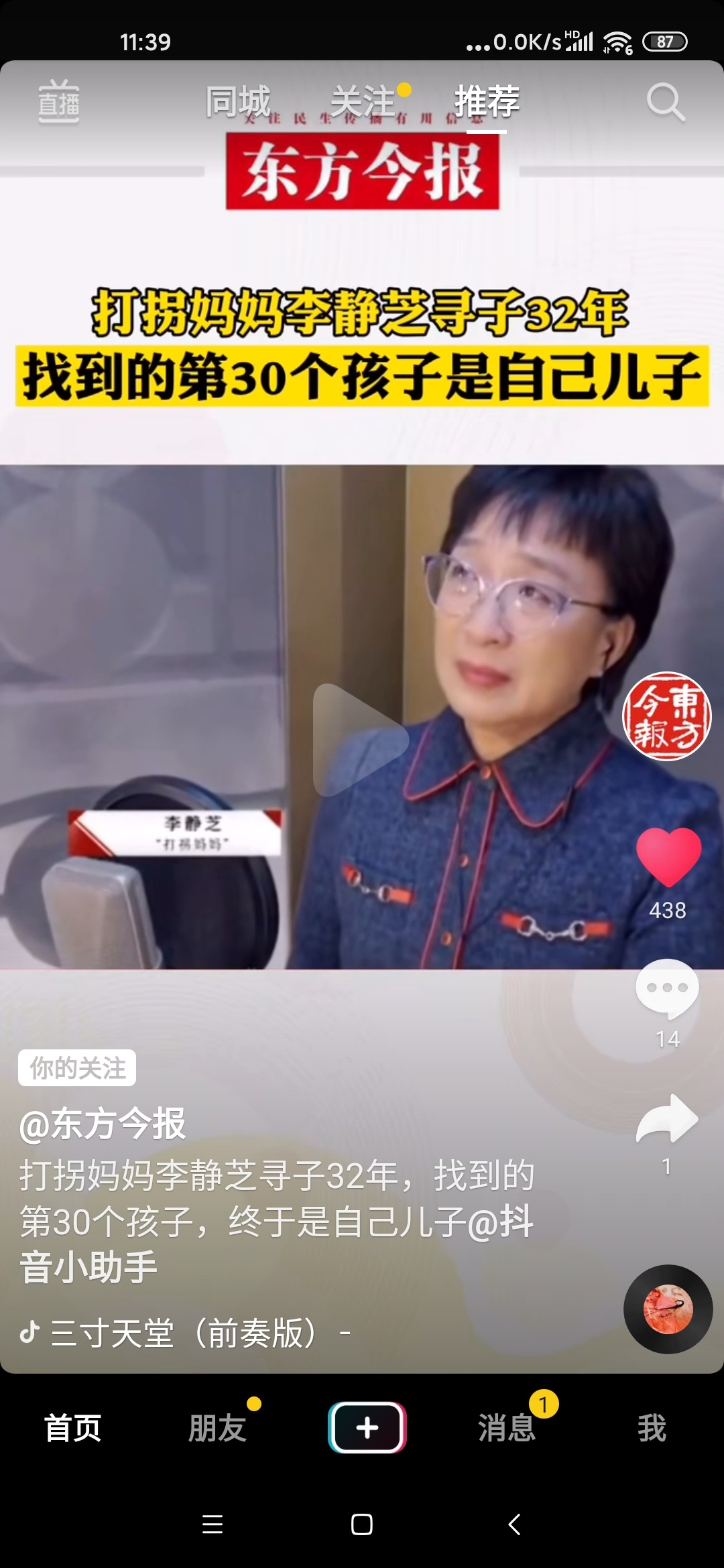The width and height of the screenshot is (724, 1568).
Task: Open the comments with 14 replies
Action: coord(667,989)
